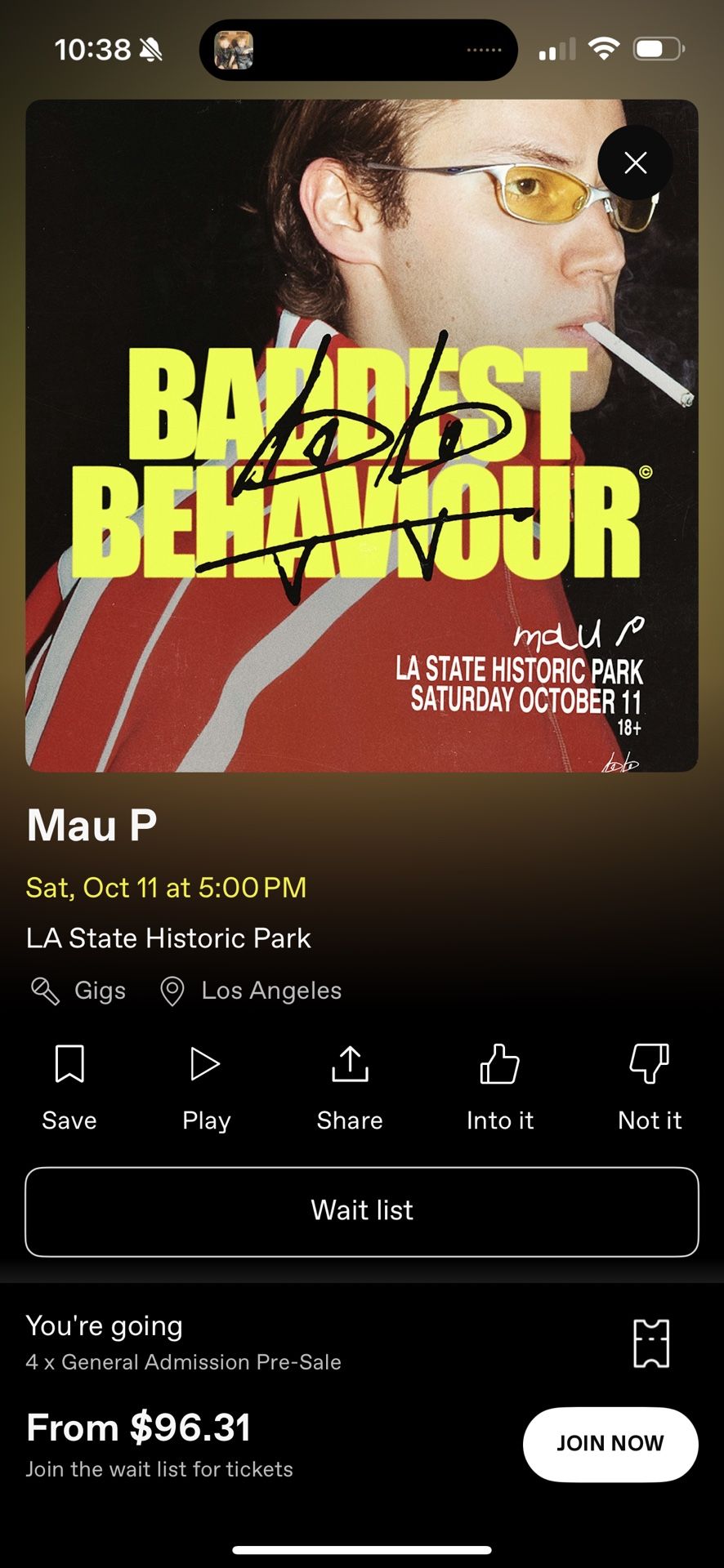The width and height of the screenshot is (724, 1568).
Task: Mark event as Into it
Action: click(x=499, y=1087)
